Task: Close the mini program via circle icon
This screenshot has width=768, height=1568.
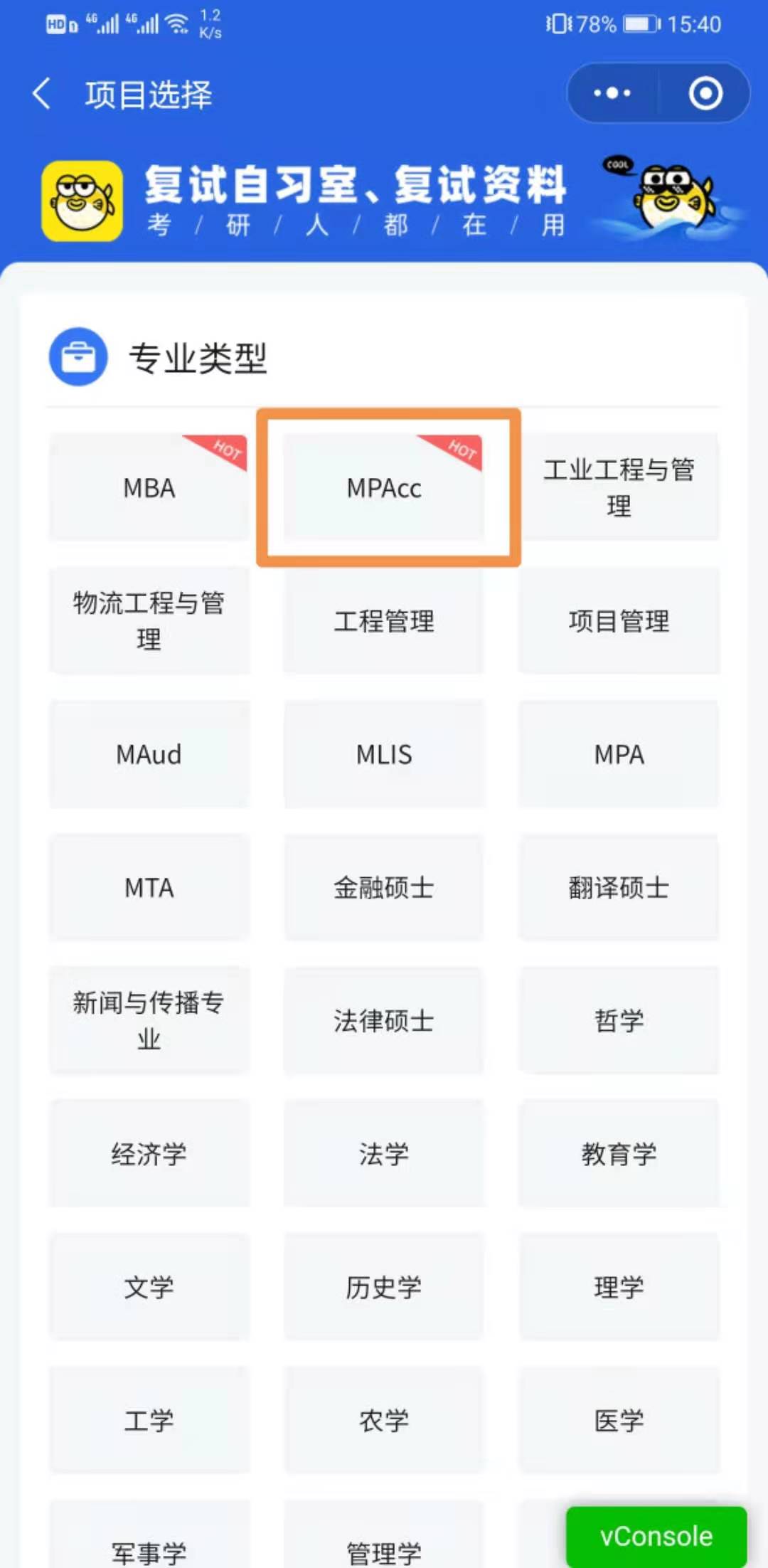Action: click(x=705, y=93)
